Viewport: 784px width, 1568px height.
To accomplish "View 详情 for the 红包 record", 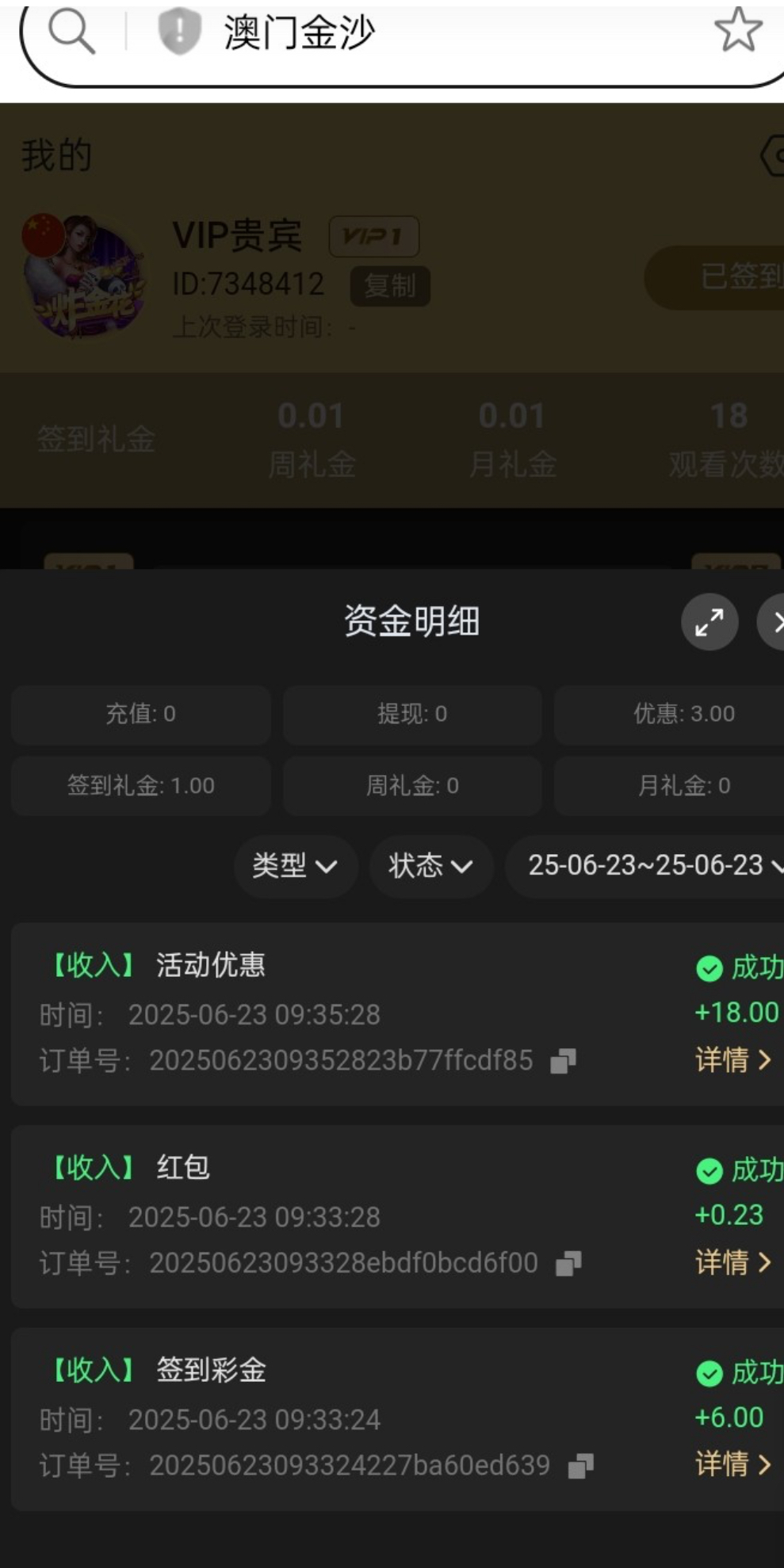I will coord(733,1261).
